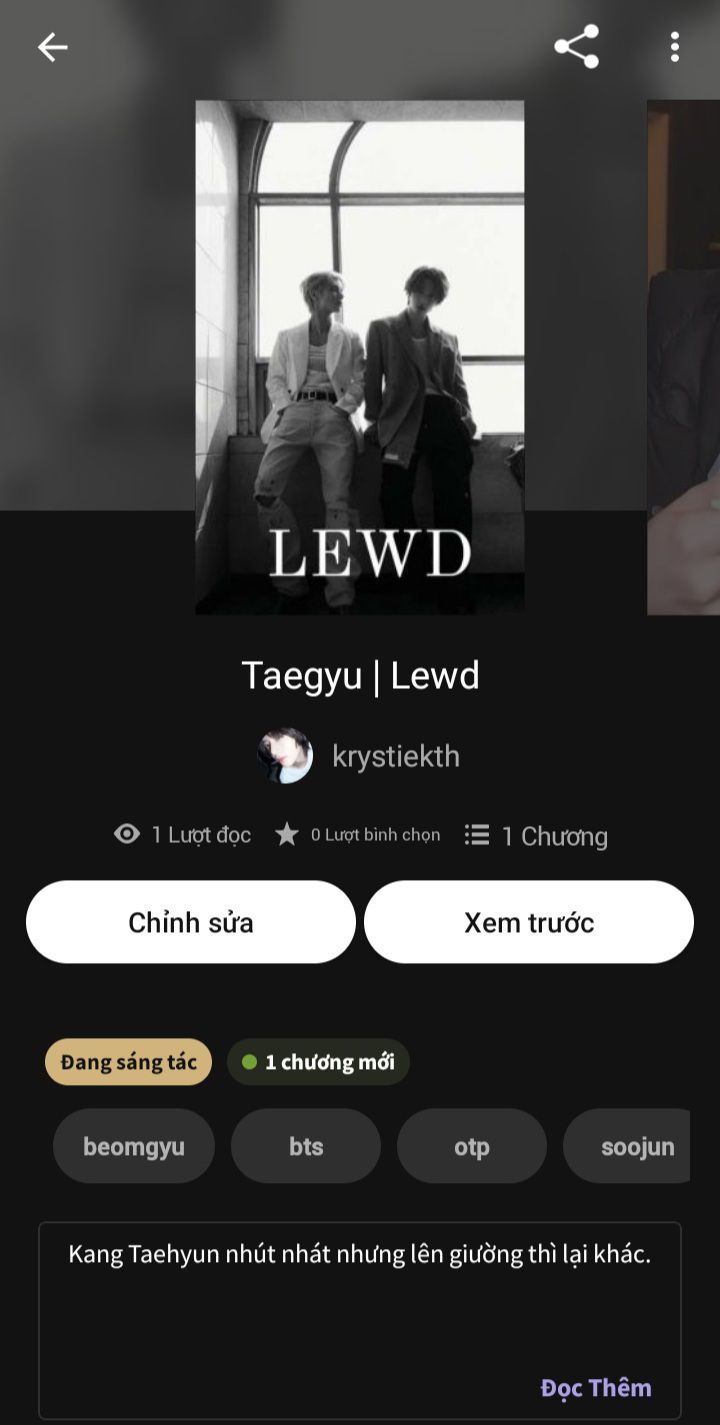Image resolution: width=720 pixels, height=1425 pixels.
Task: Open author profile krystiekth
Action: [359, 756]
